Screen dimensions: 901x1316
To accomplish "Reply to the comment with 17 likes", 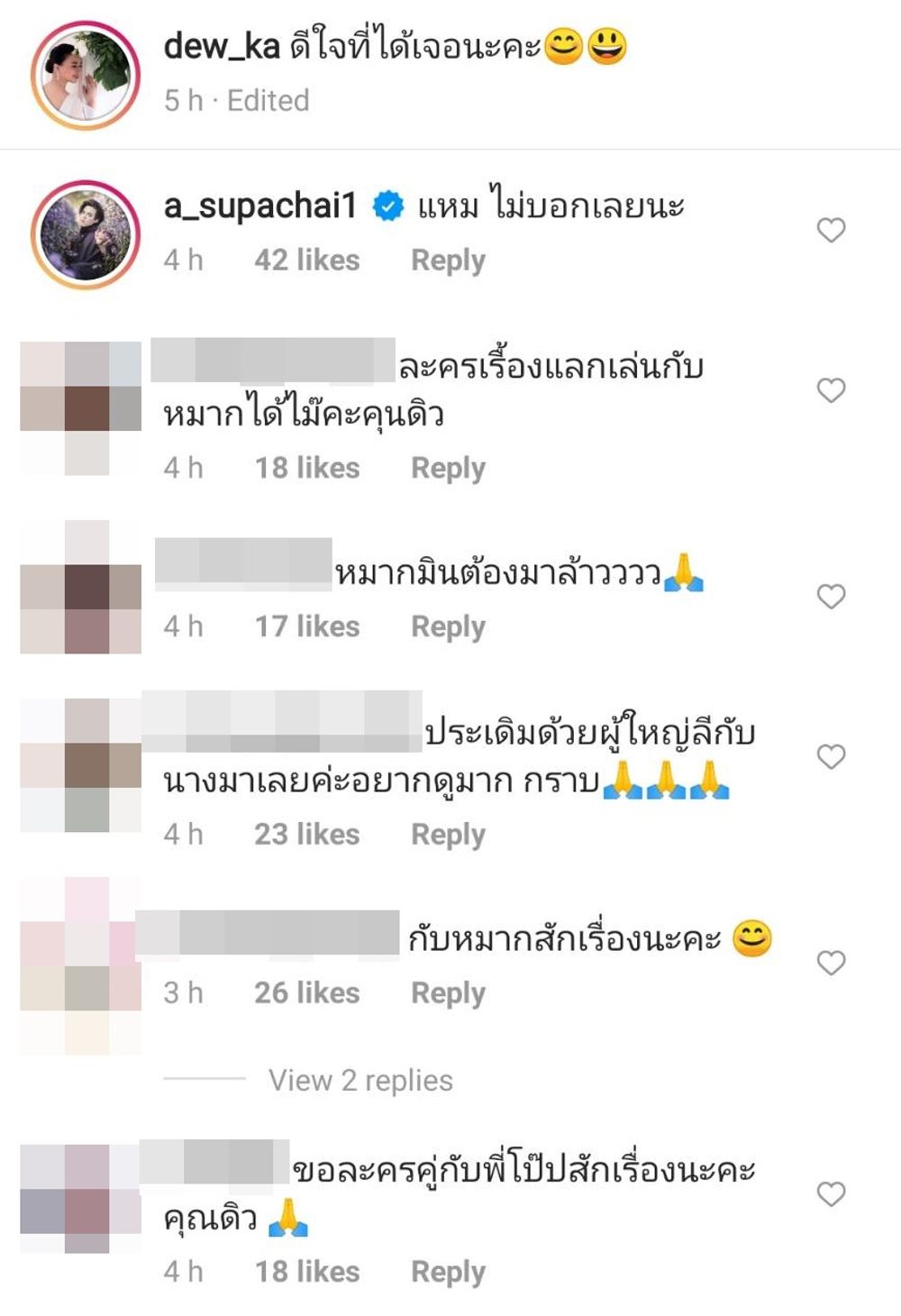I will point(448,626).
